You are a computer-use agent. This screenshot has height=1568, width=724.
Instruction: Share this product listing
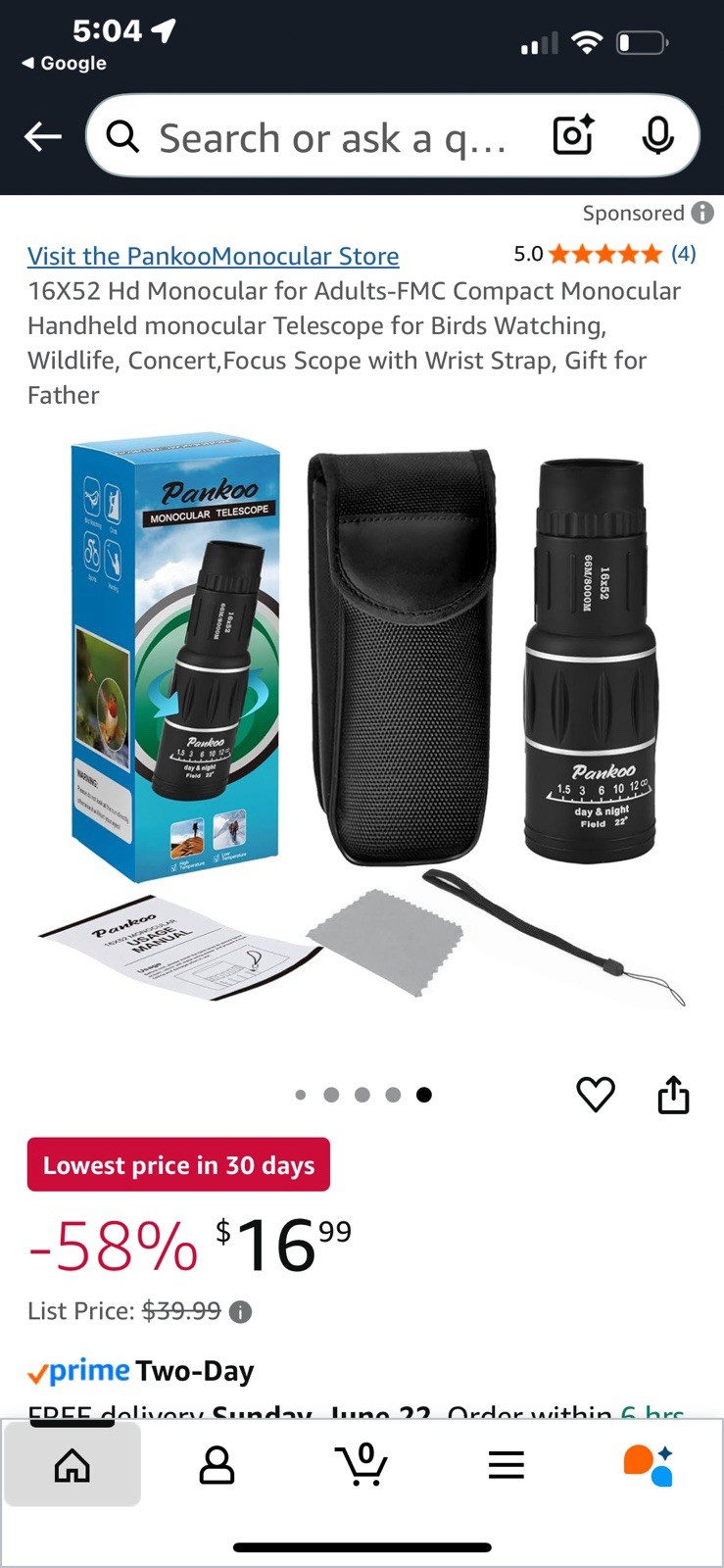(x=673, y=1095)
